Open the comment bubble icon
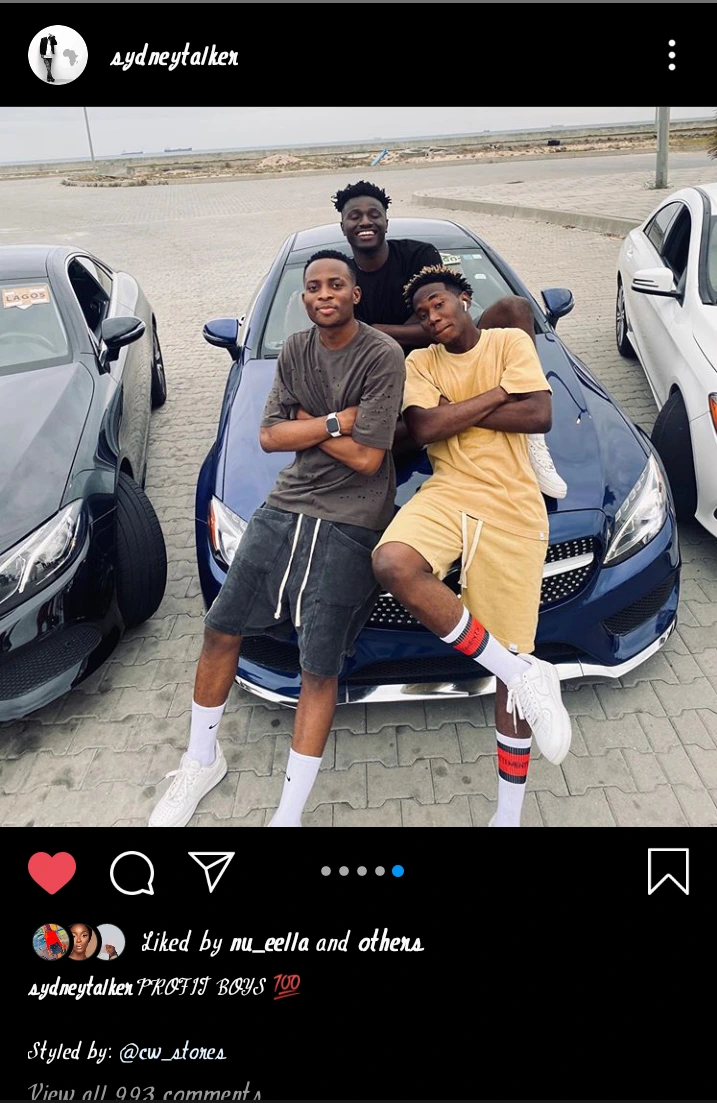Viewport: 717px width, 1103px height. tap(132, 872)
